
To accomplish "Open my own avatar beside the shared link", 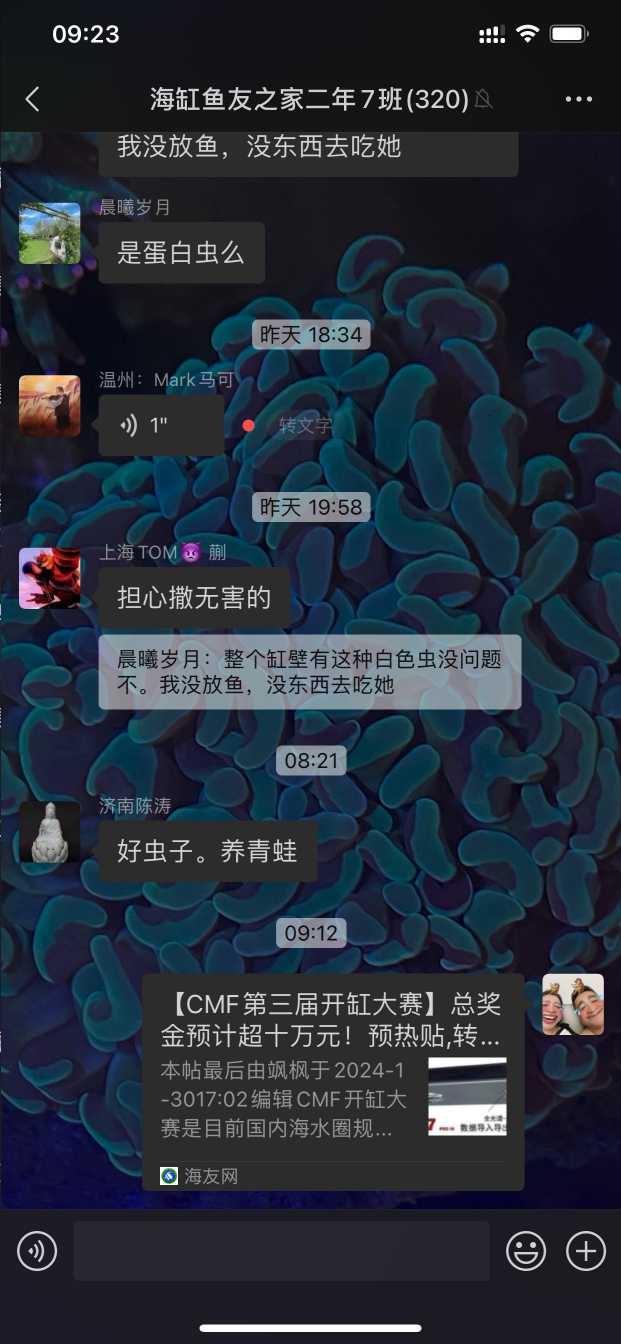I will pyautogui.click(x=573, y=1004).
